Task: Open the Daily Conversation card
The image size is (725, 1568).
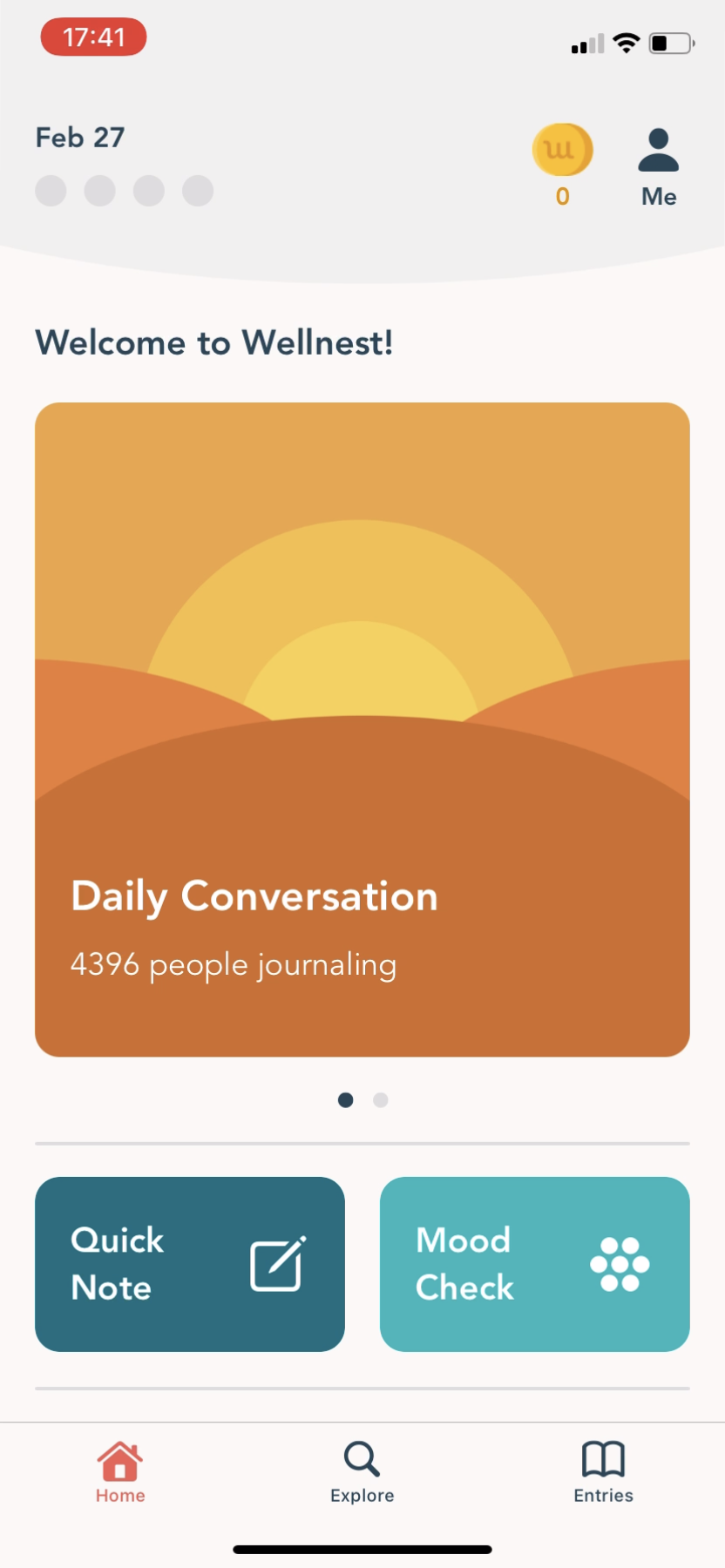Action: click(x=362, y=729)
